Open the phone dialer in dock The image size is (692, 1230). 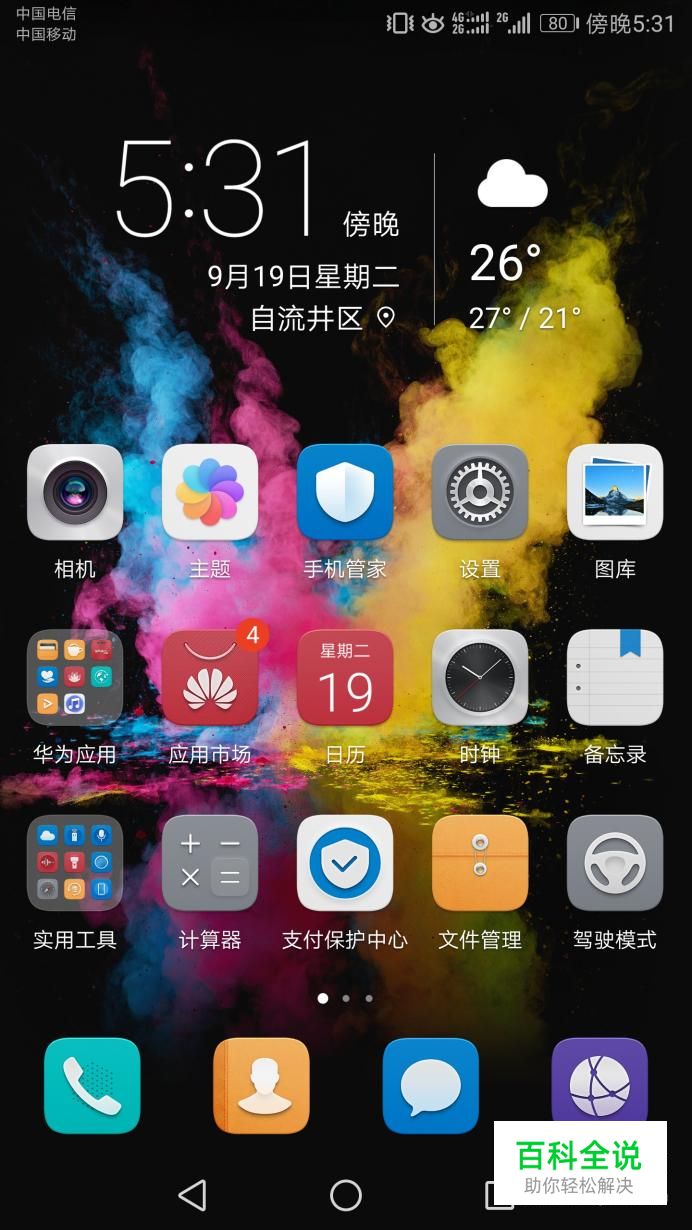pyautogui.click(x=92, y=1086)
